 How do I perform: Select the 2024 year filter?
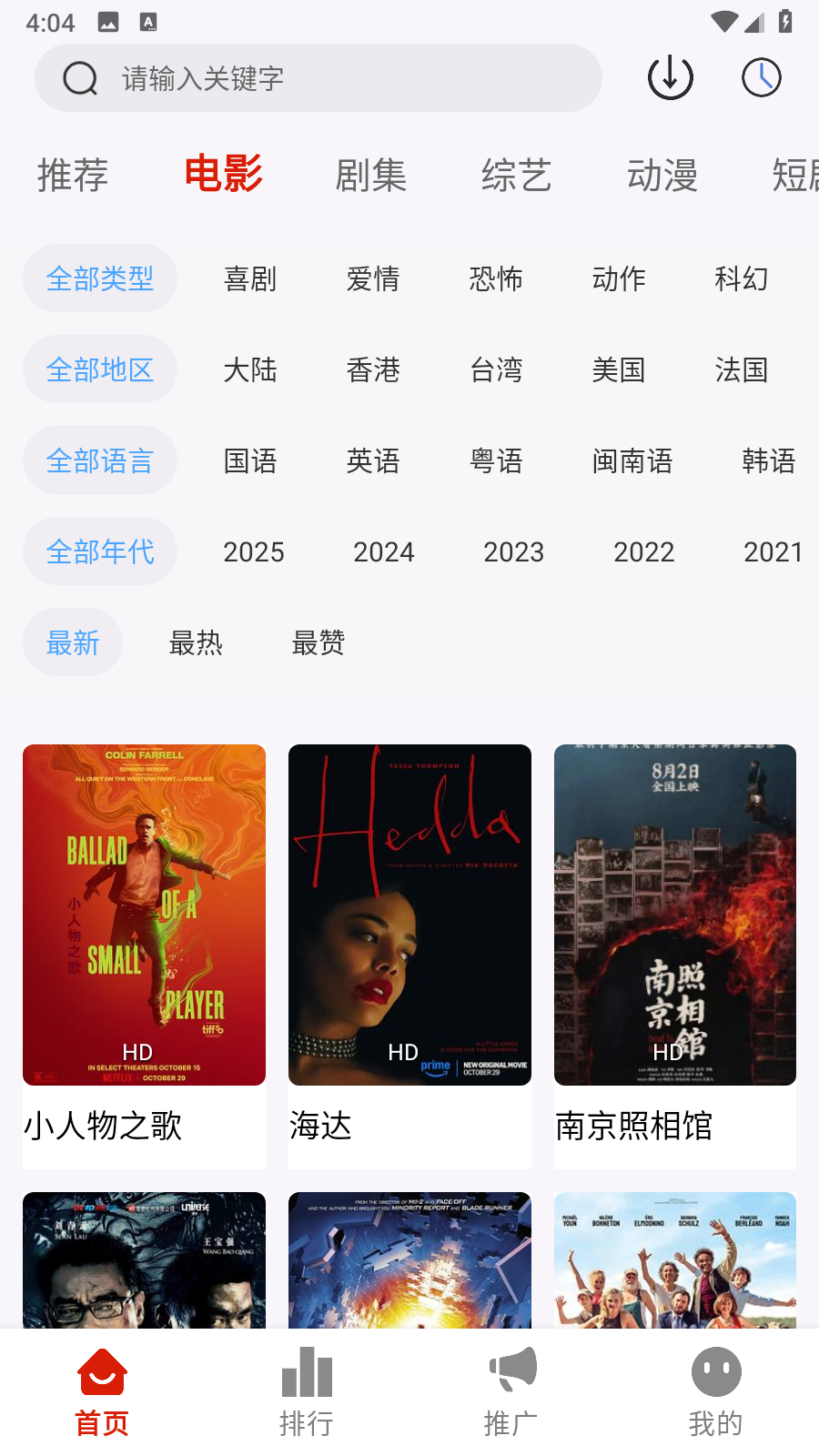click(383, 551)
